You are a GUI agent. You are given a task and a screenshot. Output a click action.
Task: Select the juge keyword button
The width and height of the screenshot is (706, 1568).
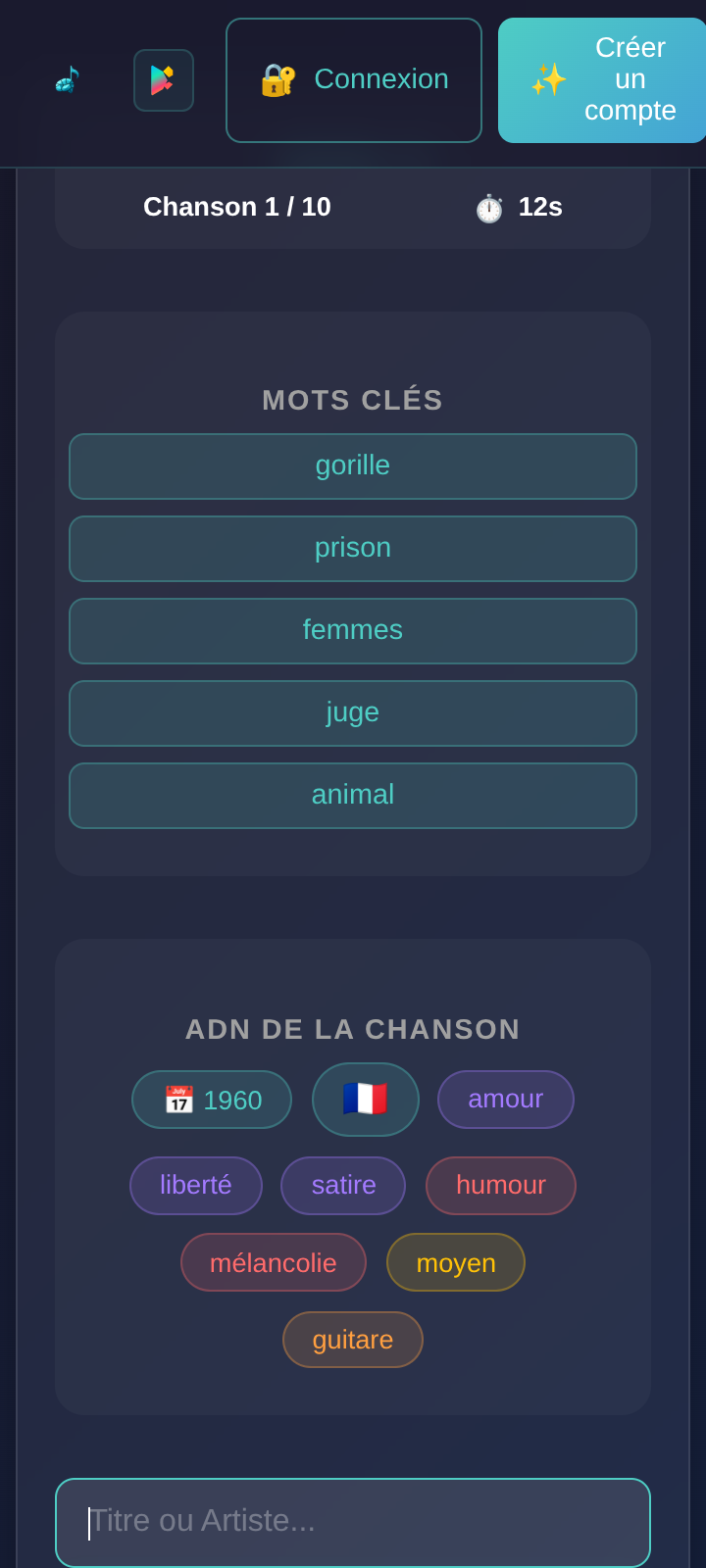click(352, 713)
